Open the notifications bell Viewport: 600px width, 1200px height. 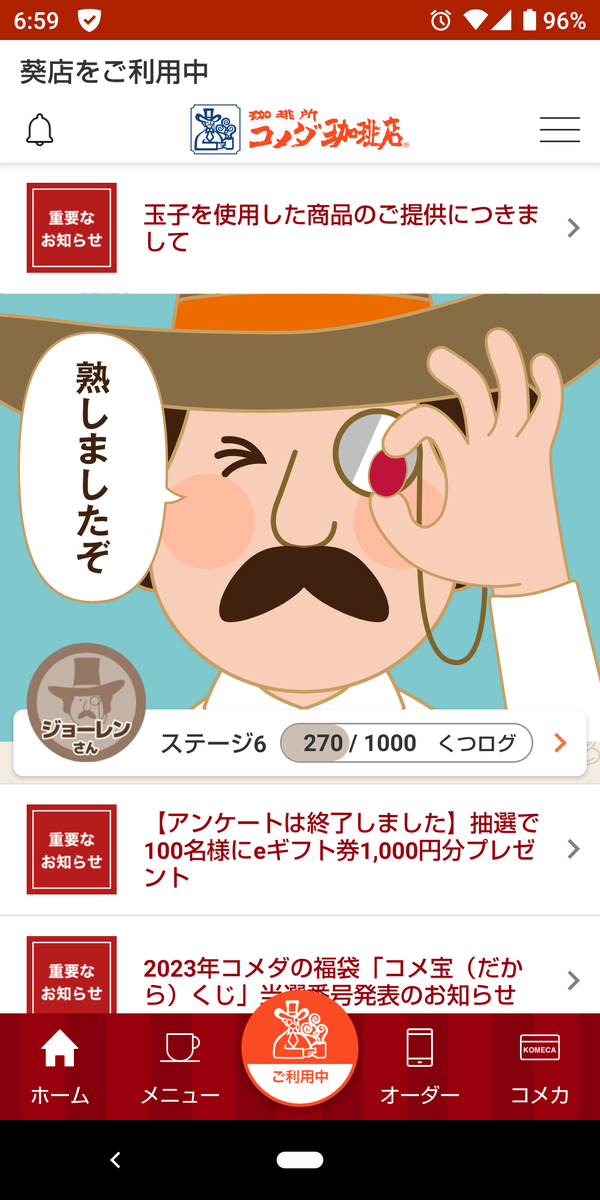click(x=39, y=129)
